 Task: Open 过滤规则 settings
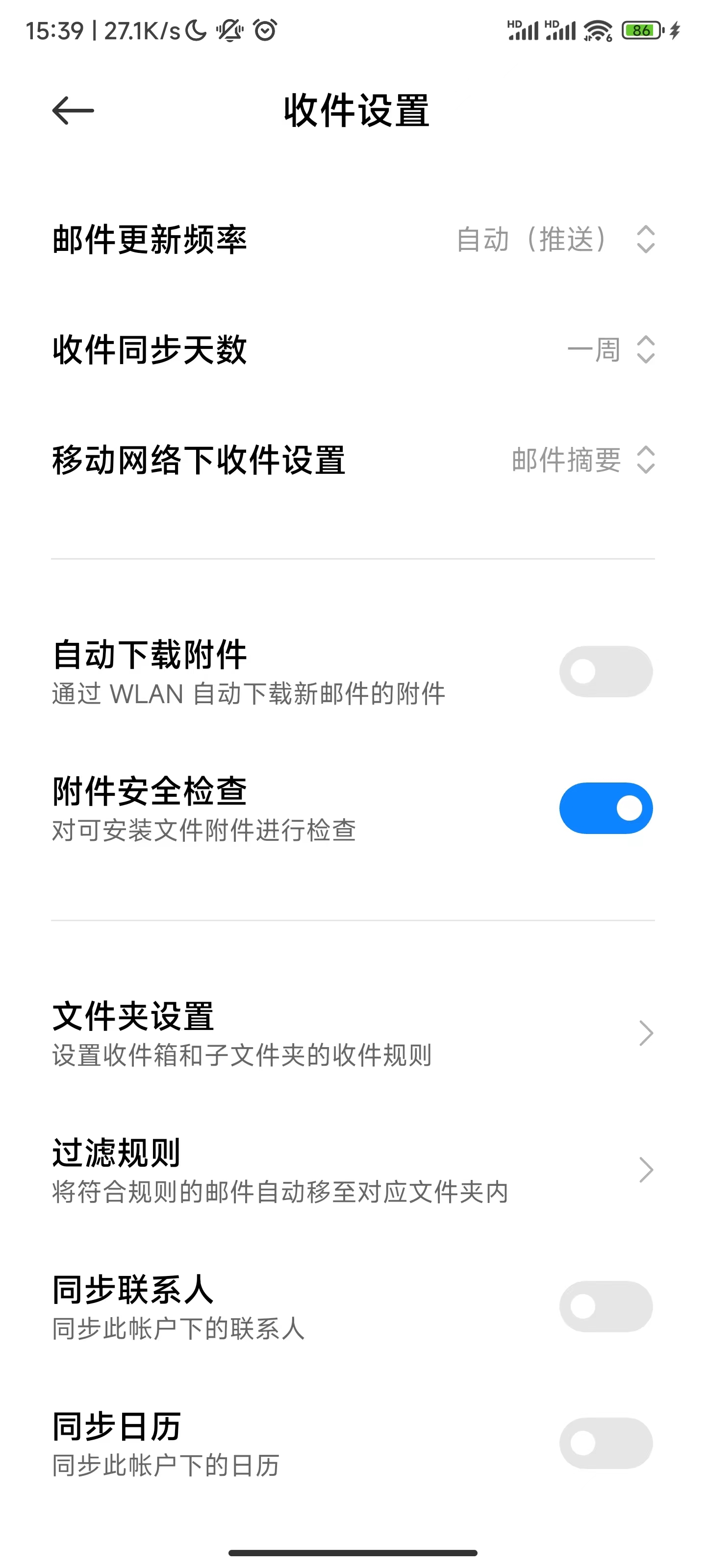(x=353, y=1169)
